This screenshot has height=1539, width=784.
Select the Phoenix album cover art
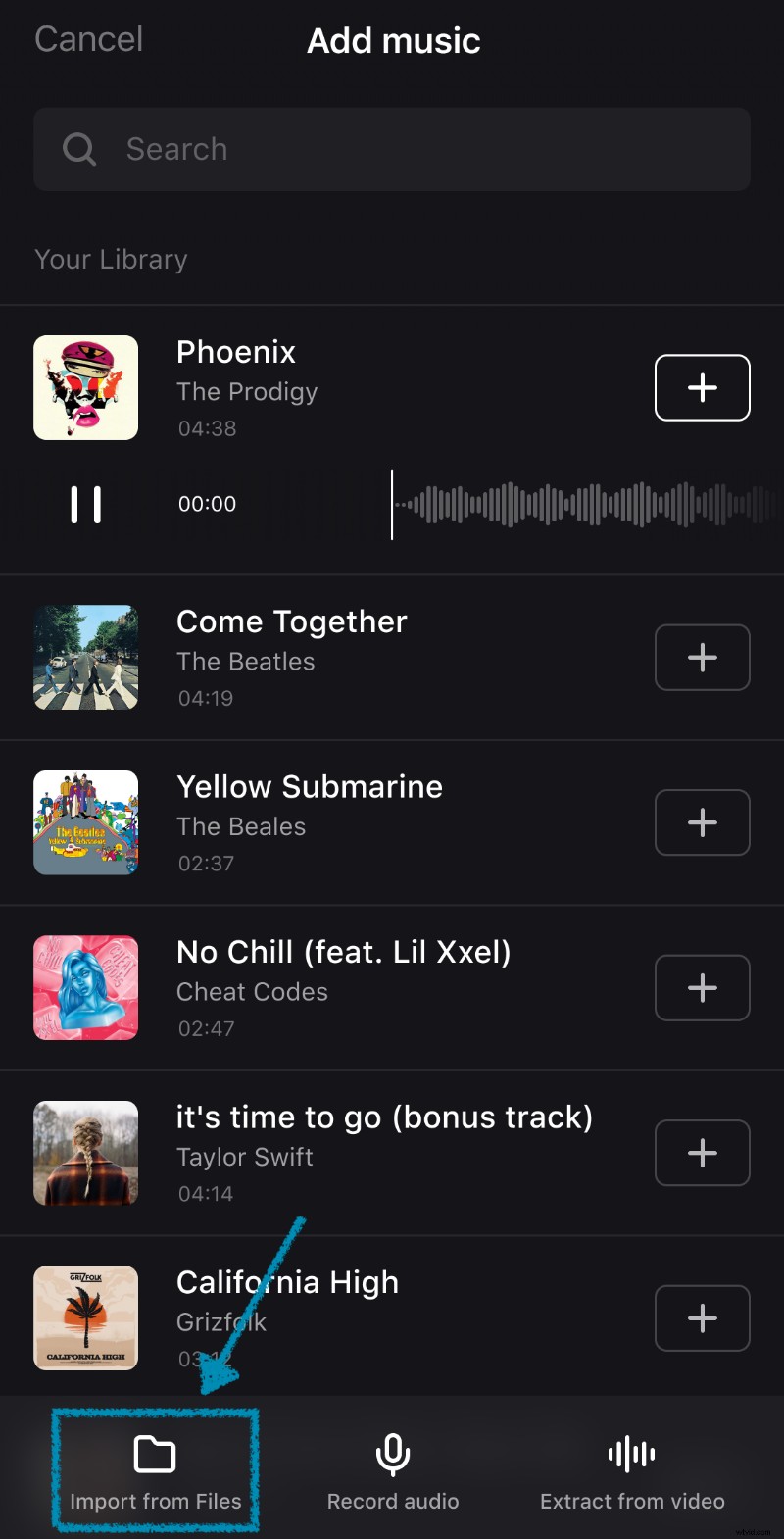pyautogui.click(x=85, y=387)
